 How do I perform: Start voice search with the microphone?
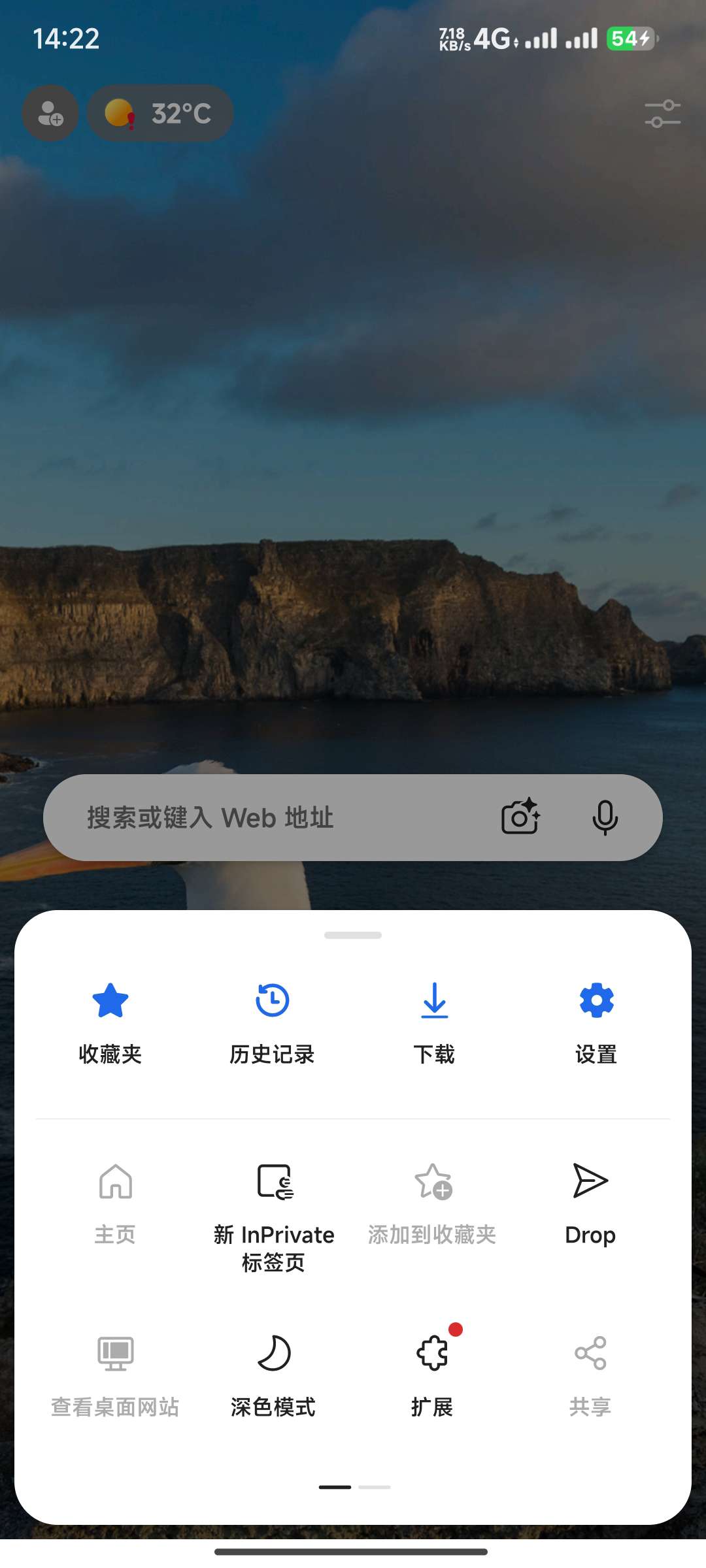coord(605,817)
